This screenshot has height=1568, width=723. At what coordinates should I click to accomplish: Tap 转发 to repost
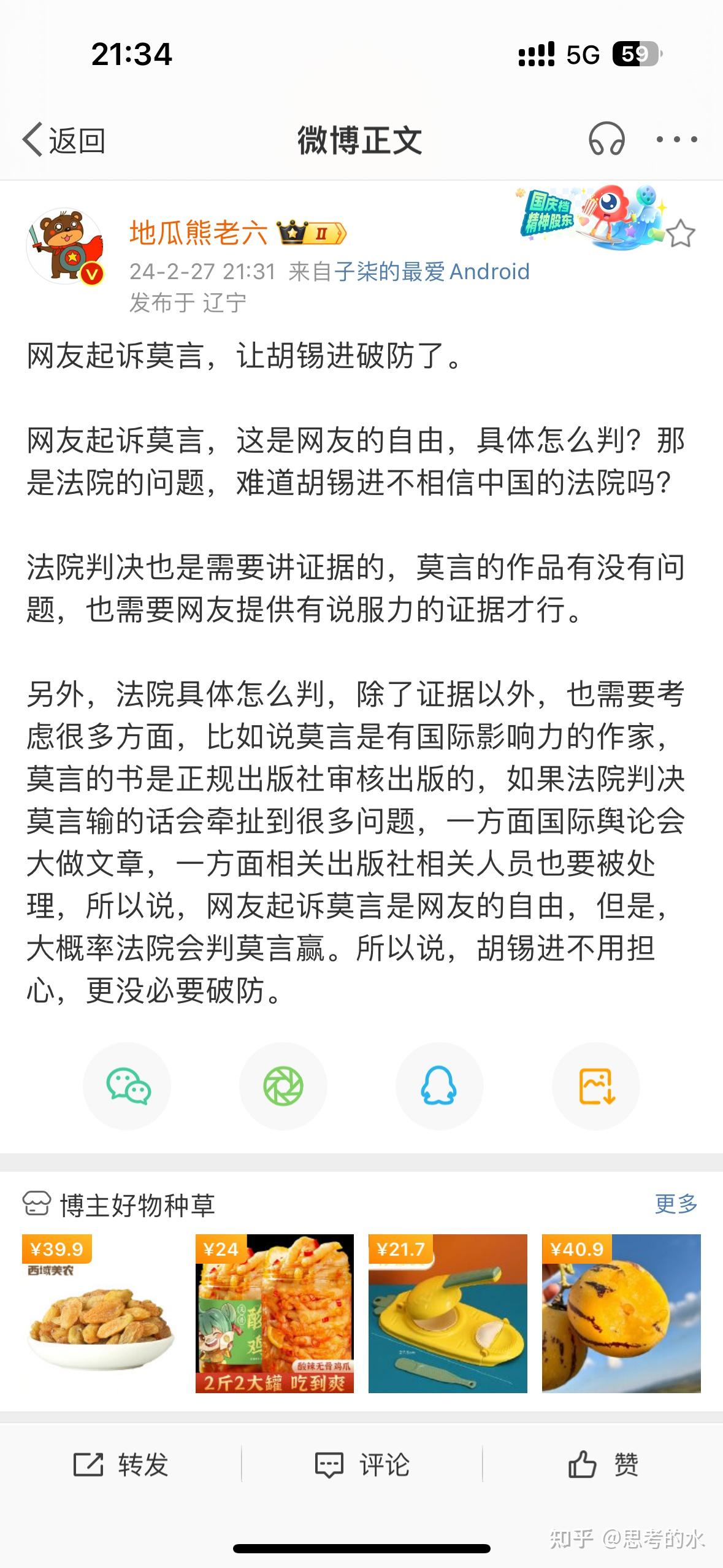pos(121,1464)
